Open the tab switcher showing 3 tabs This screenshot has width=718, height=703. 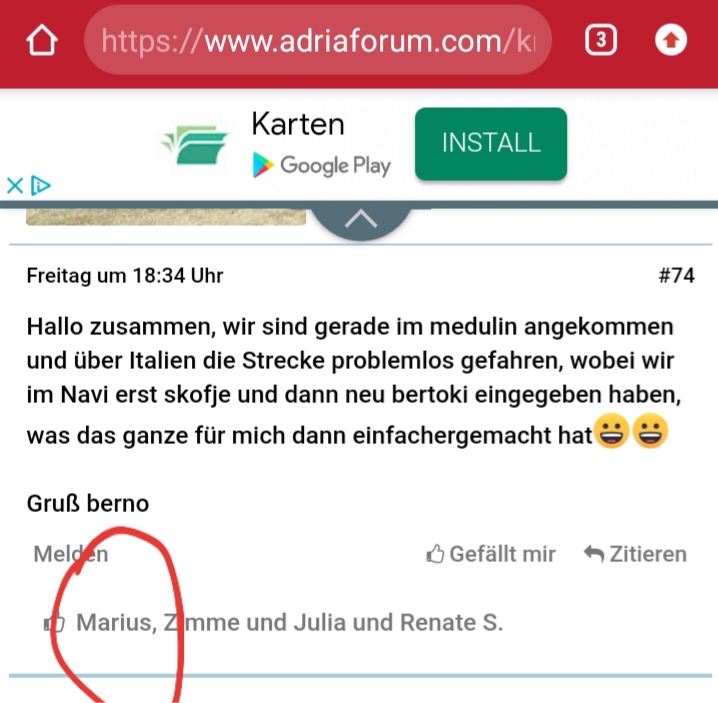599,41
